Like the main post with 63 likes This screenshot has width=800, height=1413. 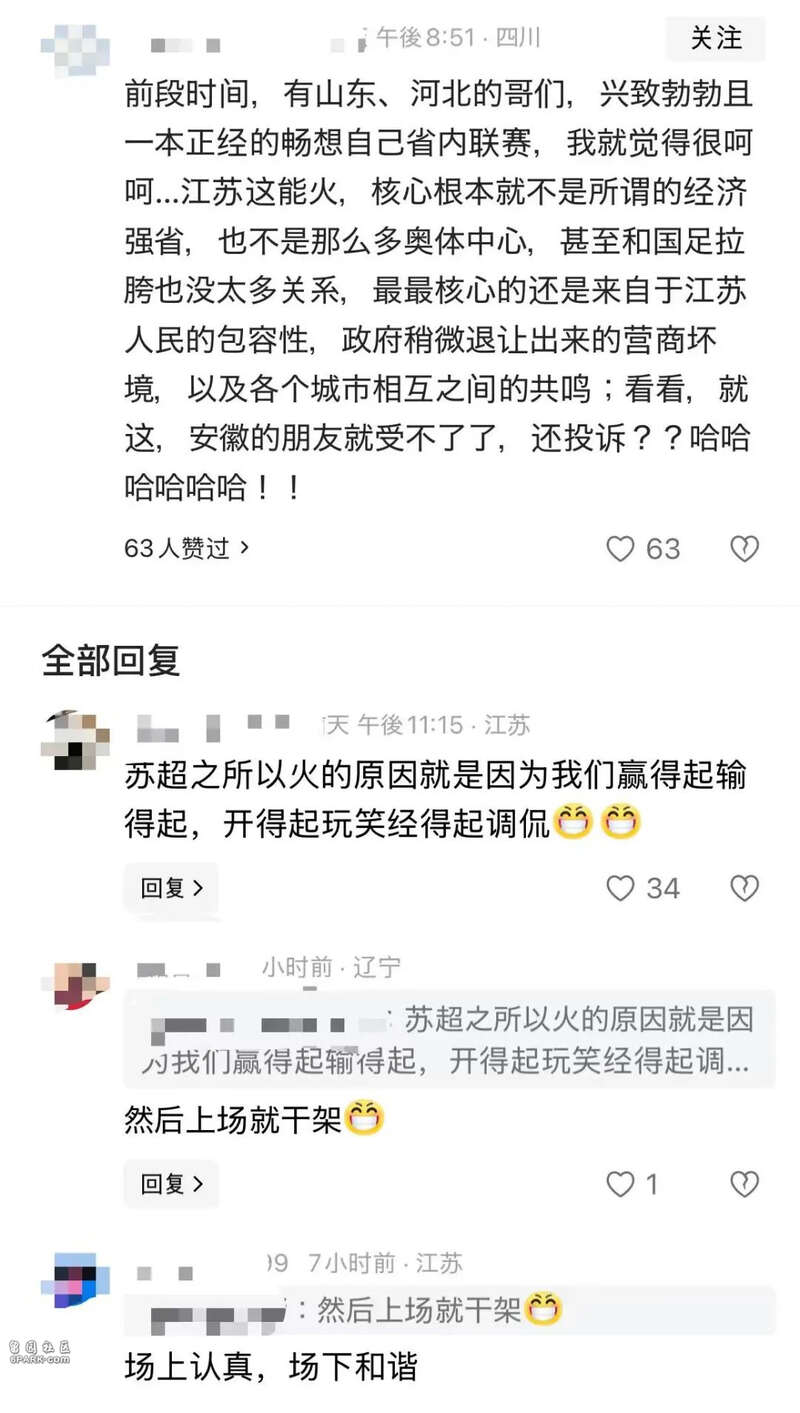(x=622, y=548)
